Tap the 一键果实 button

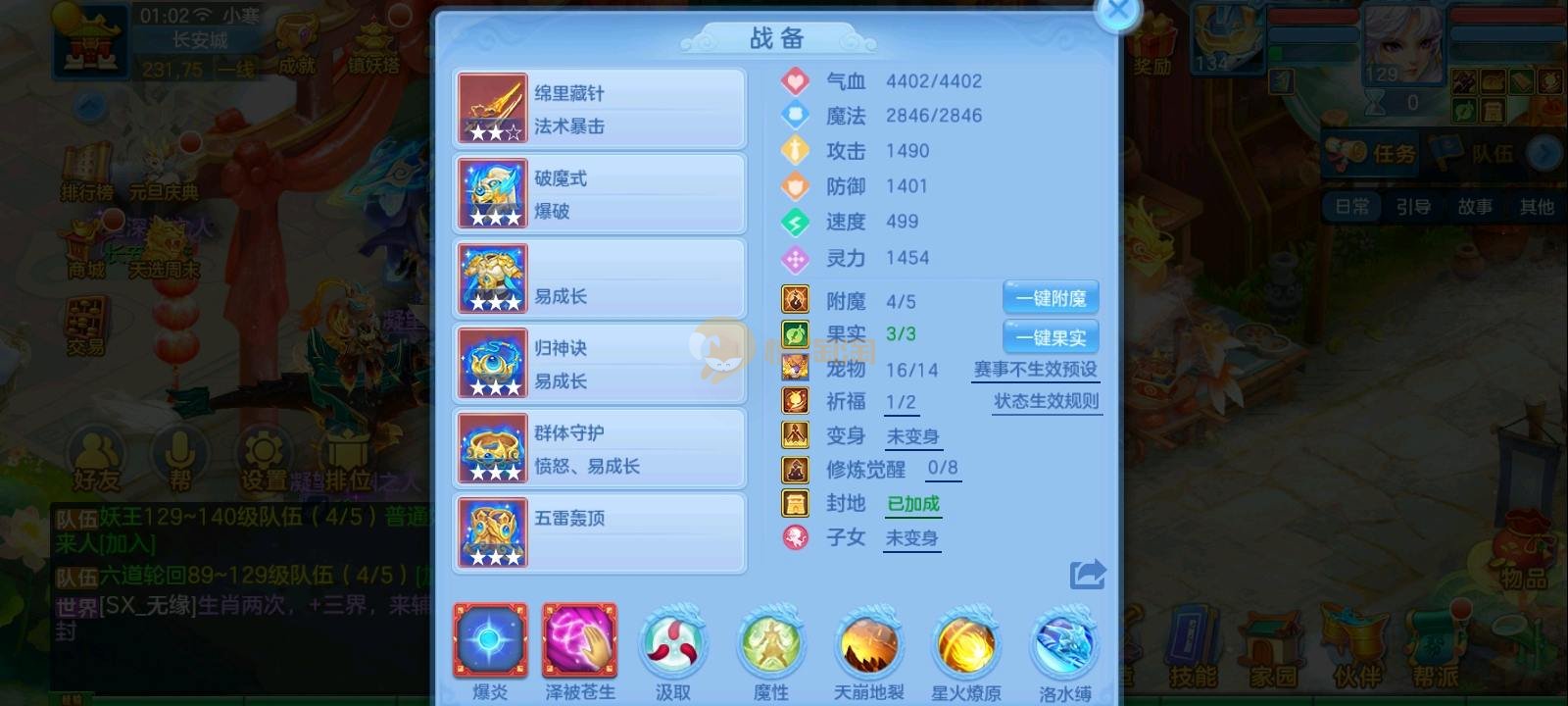pos(1051,337)
